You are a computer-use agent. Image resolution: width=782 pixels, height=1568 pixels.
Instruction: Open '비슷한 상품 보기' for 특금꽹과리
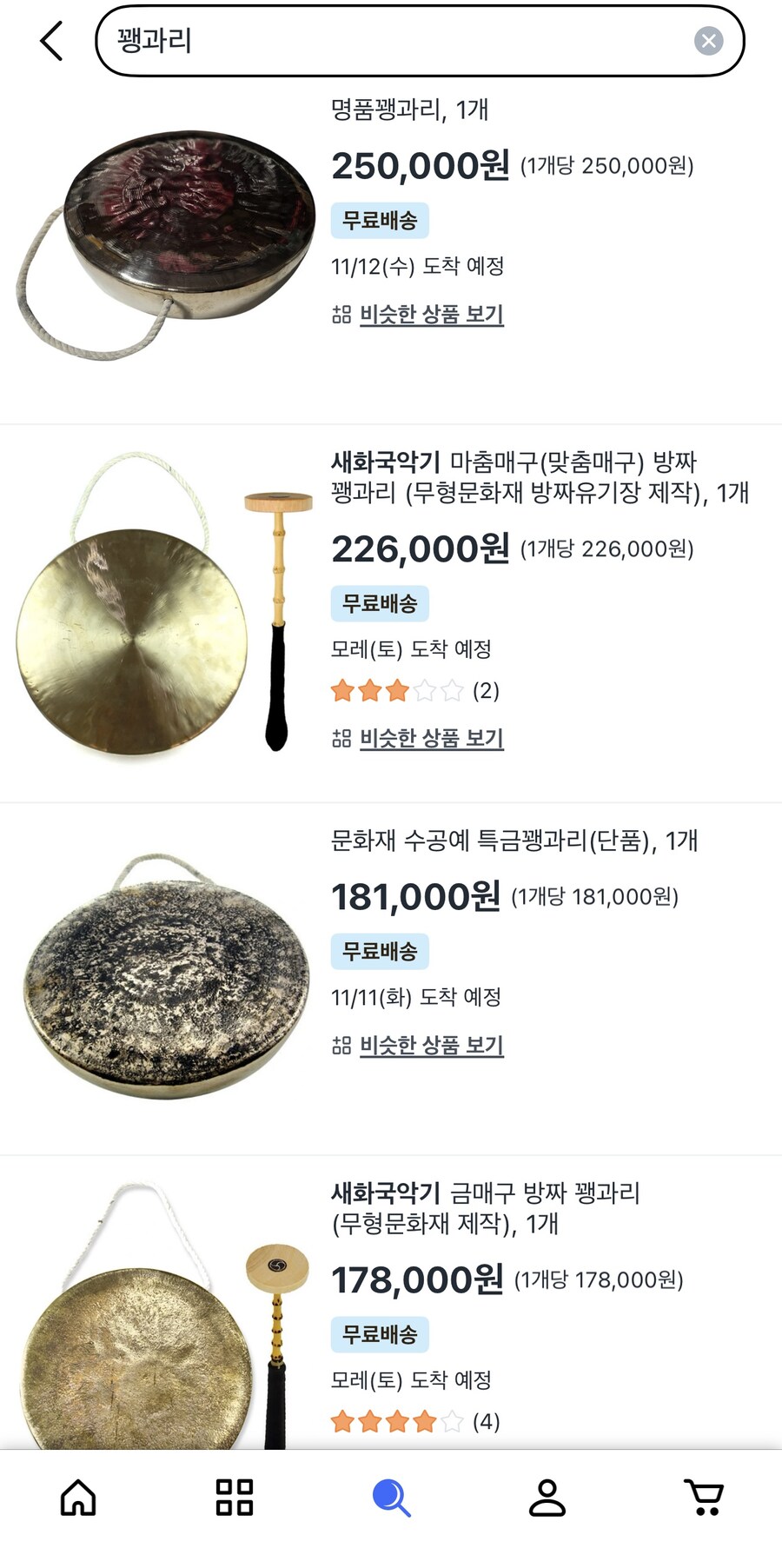pos(432,1046)
